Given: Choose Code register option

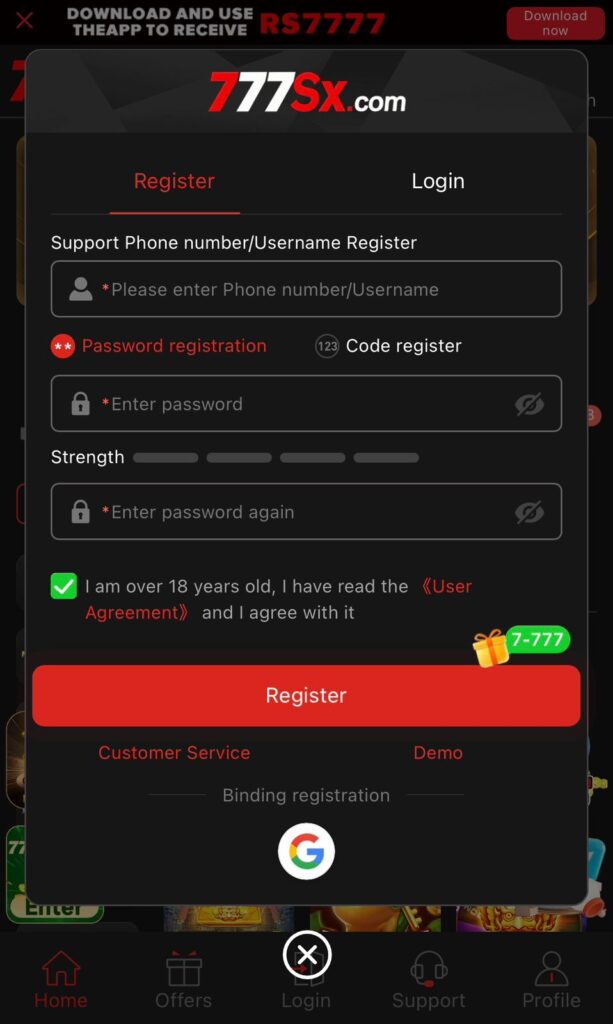Looking at the screenshot, I should pos(389,346).
